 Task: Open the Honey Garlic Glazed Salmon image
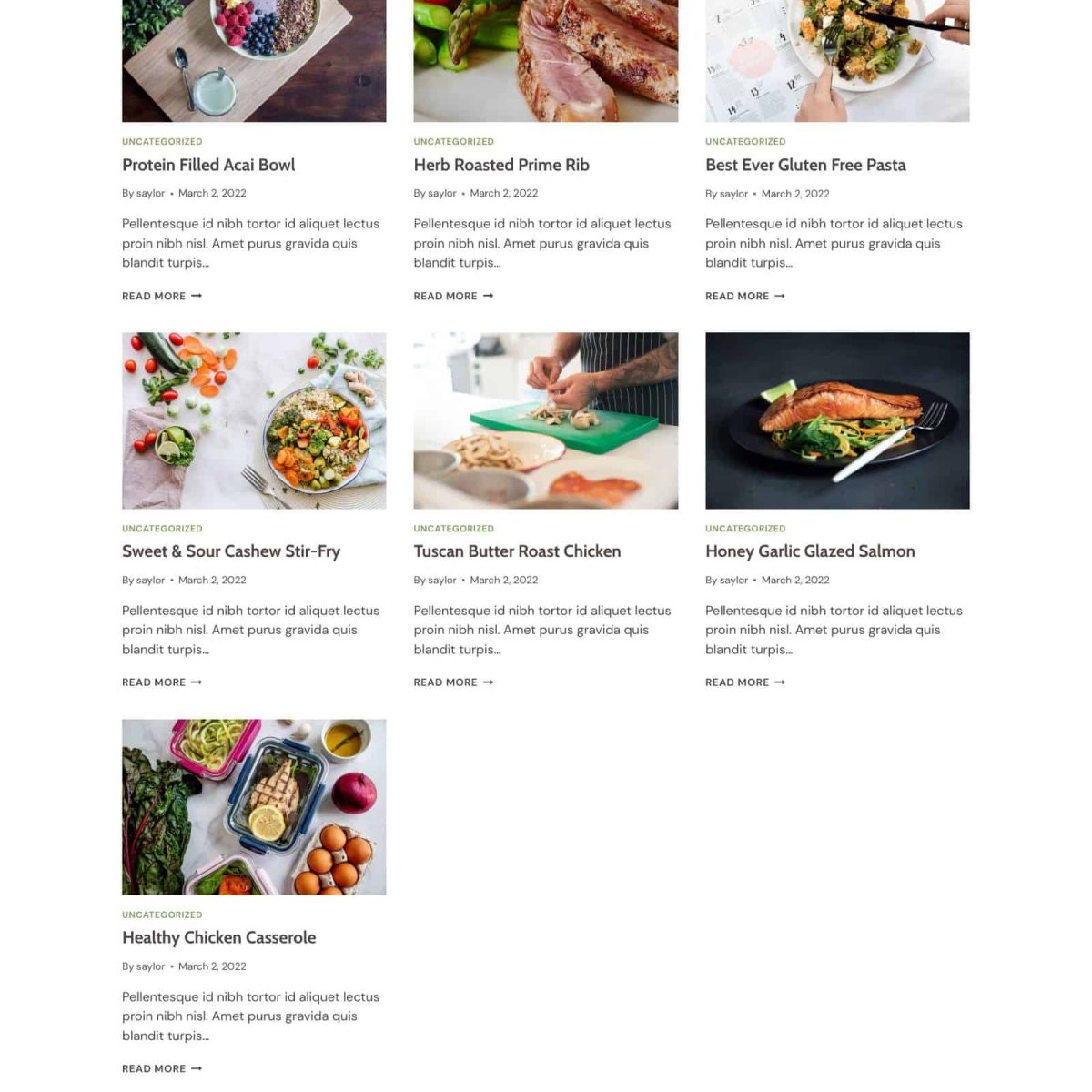837,420
